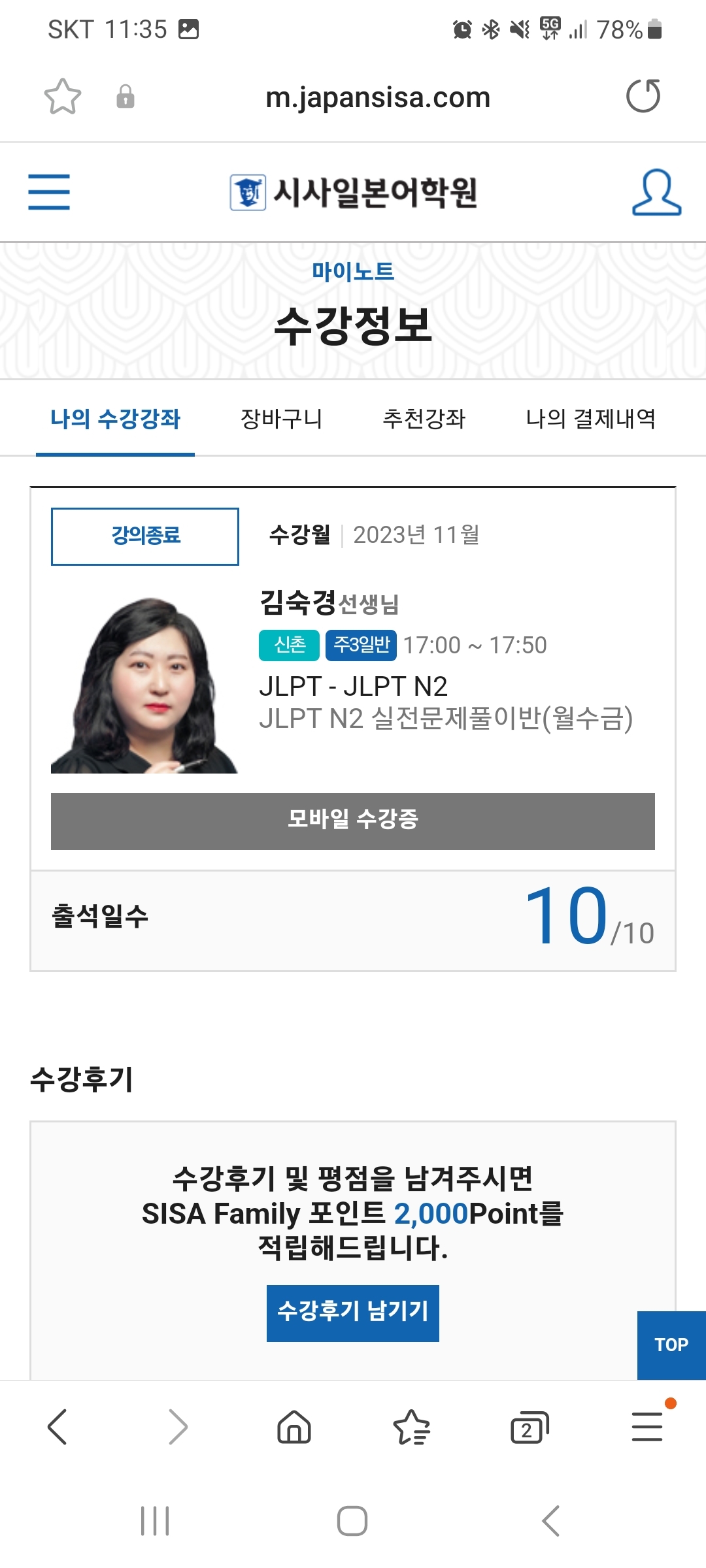This screenshot has width=706, height=1568.
Task: Open the hamburger navigation menu
Action: coord(48,193)
